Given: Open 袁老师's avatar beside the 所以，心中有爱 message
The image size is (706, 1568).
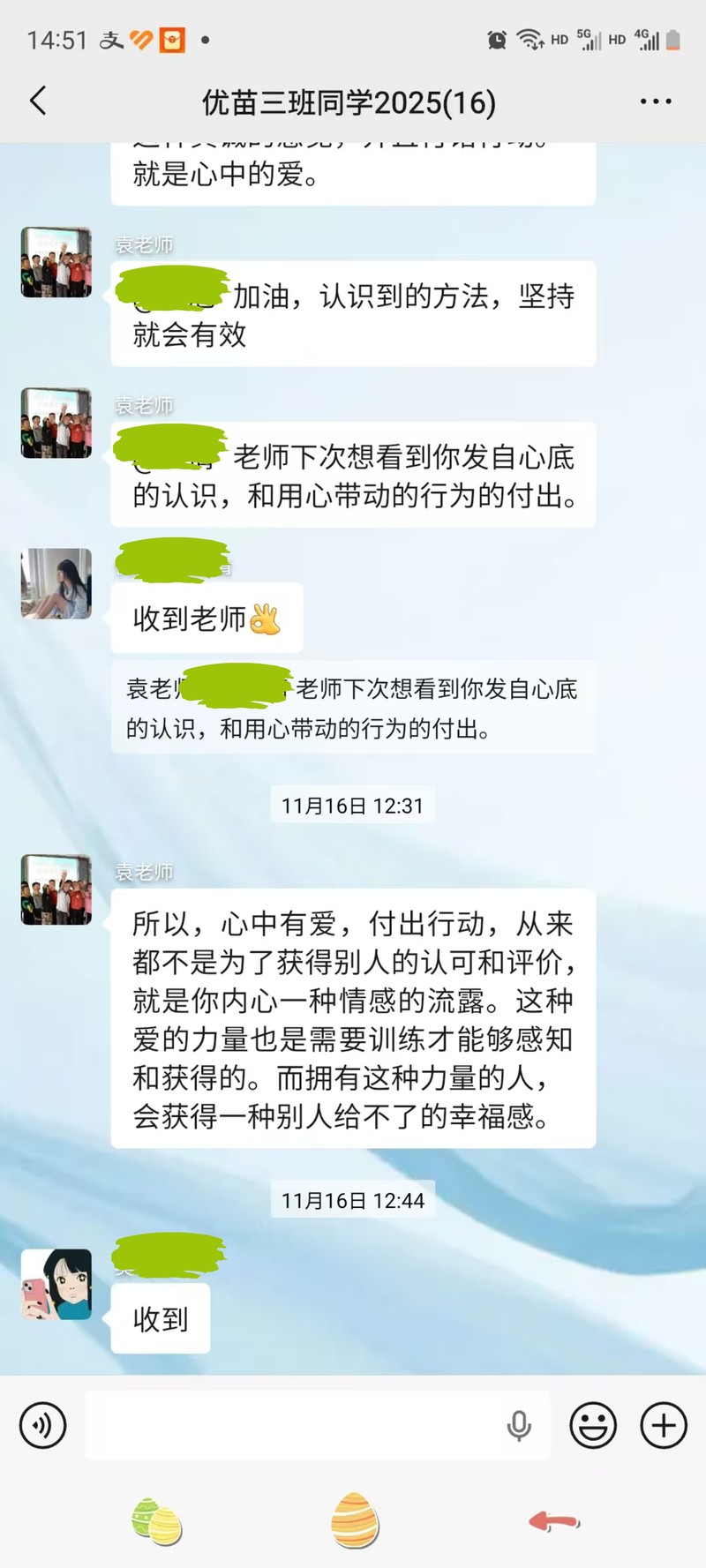Looking at the screenshot, I should (56, 889).
